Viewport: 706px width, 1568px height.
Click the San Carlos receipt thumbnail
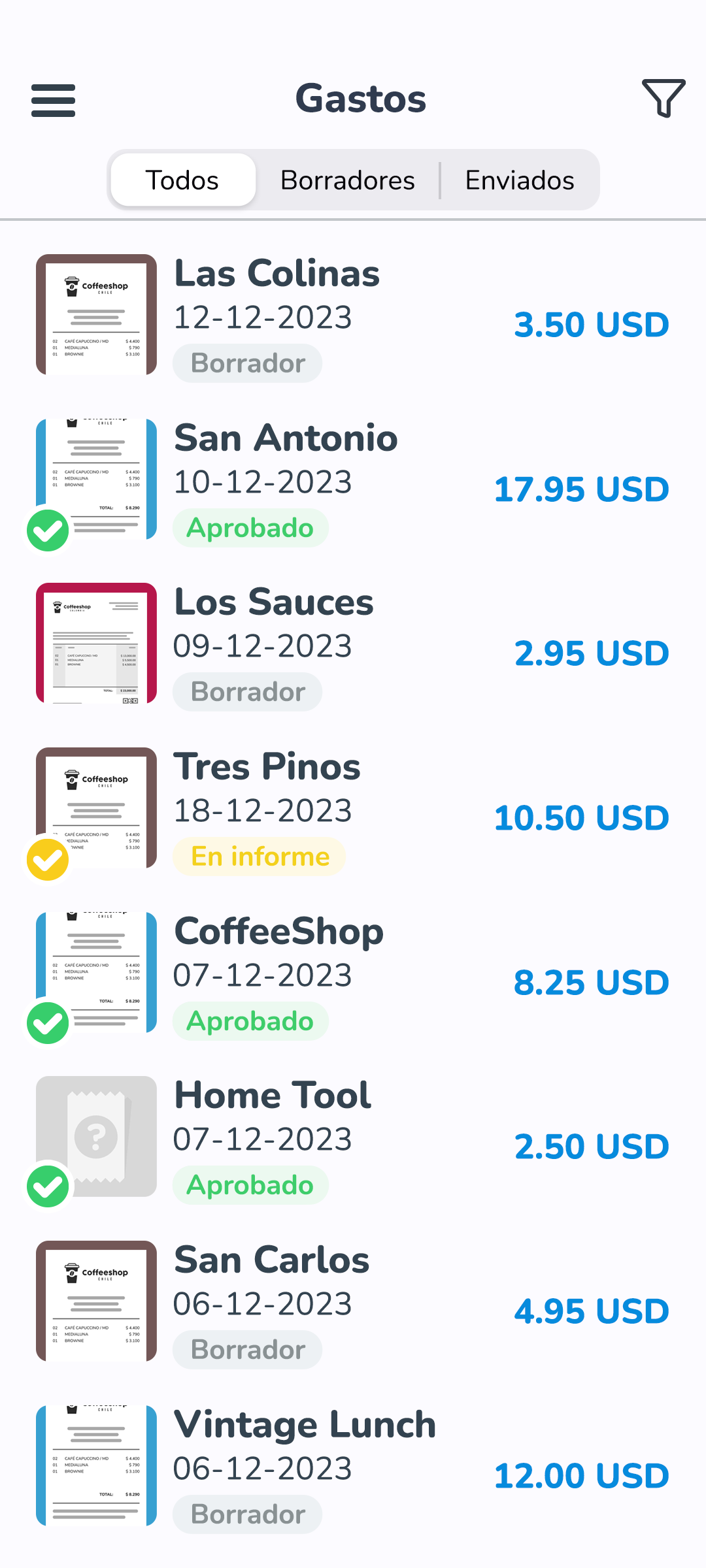(x=95, y=1301)
